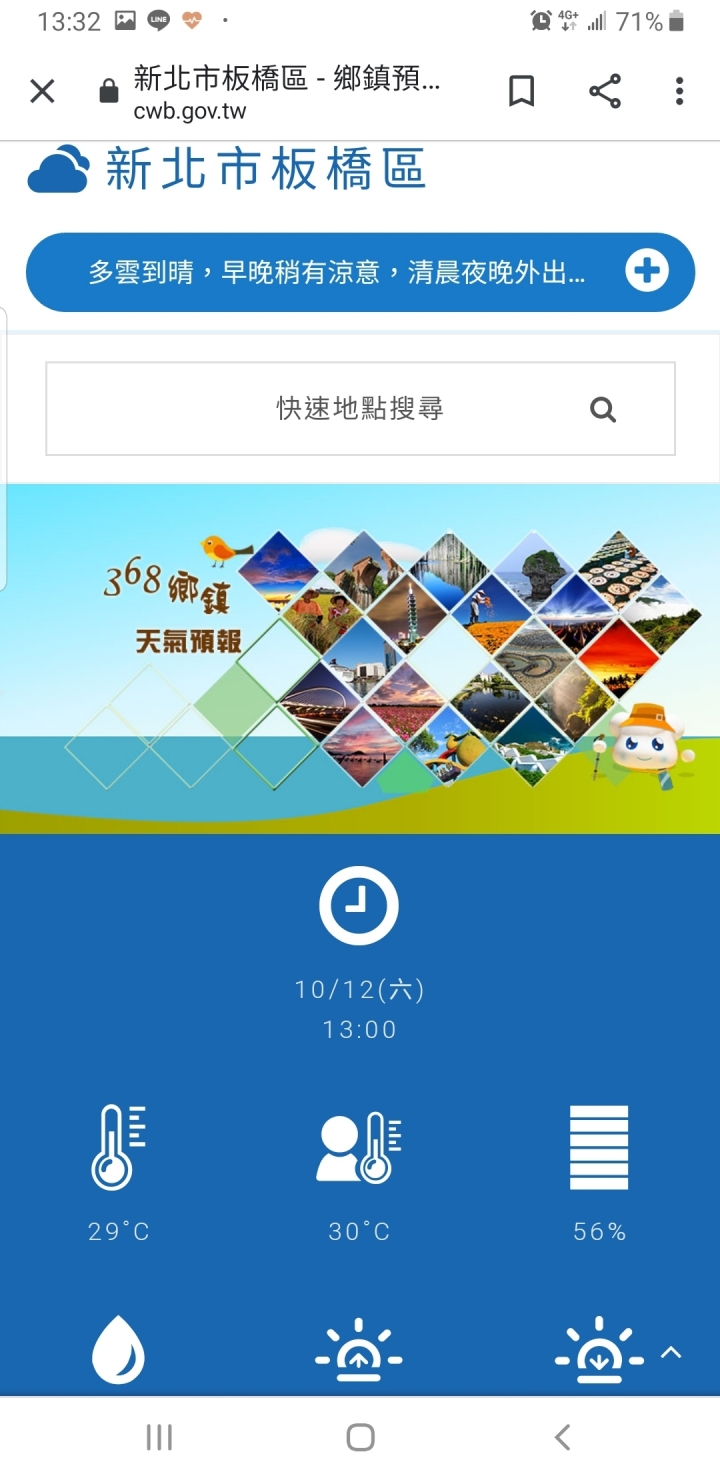Share the cwb.gov.tw page
Viewport: 720px width, 1480px height.
point(604,92)
